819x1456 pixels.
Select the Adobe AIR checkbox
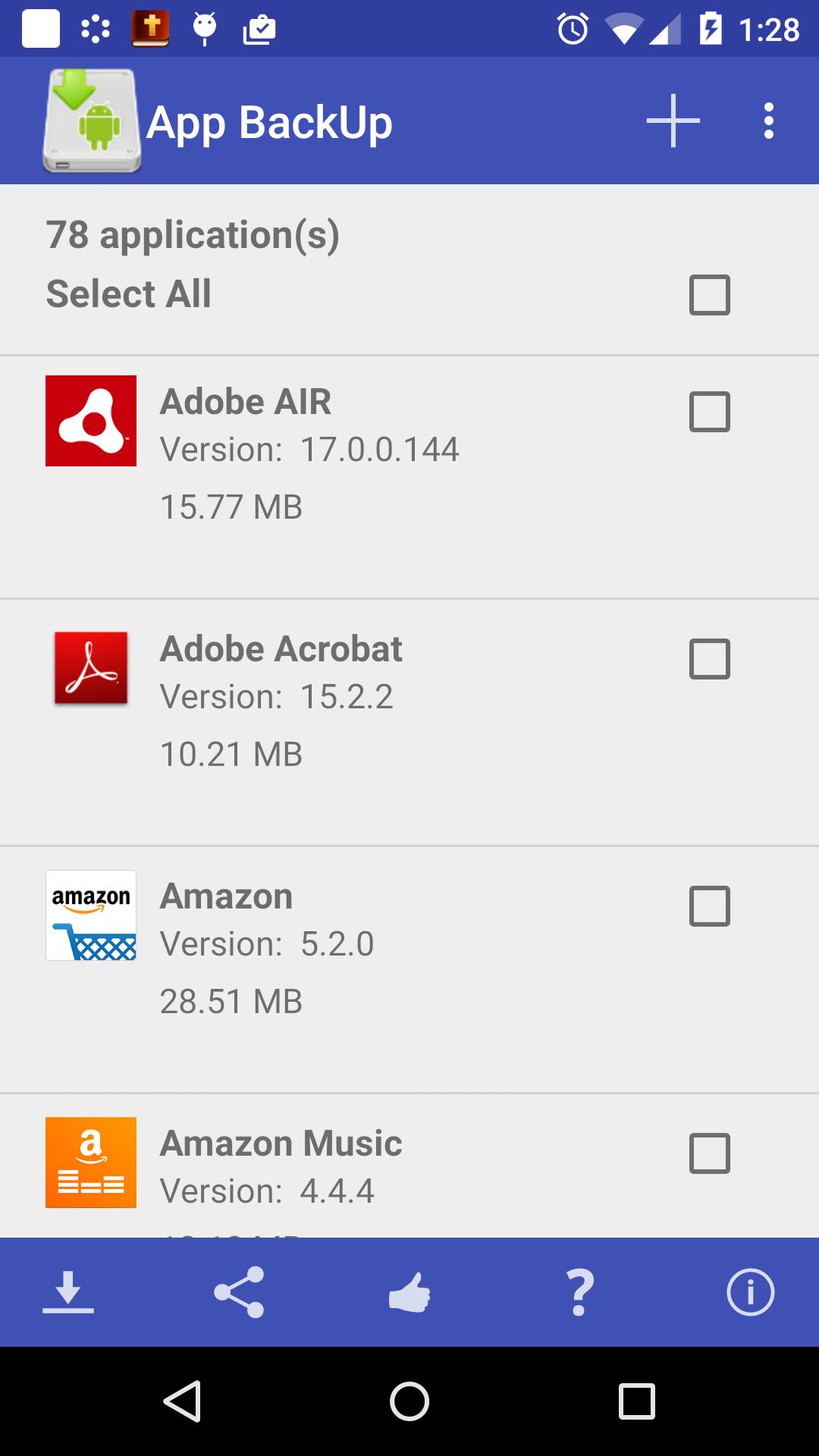[x=709, y=412]
